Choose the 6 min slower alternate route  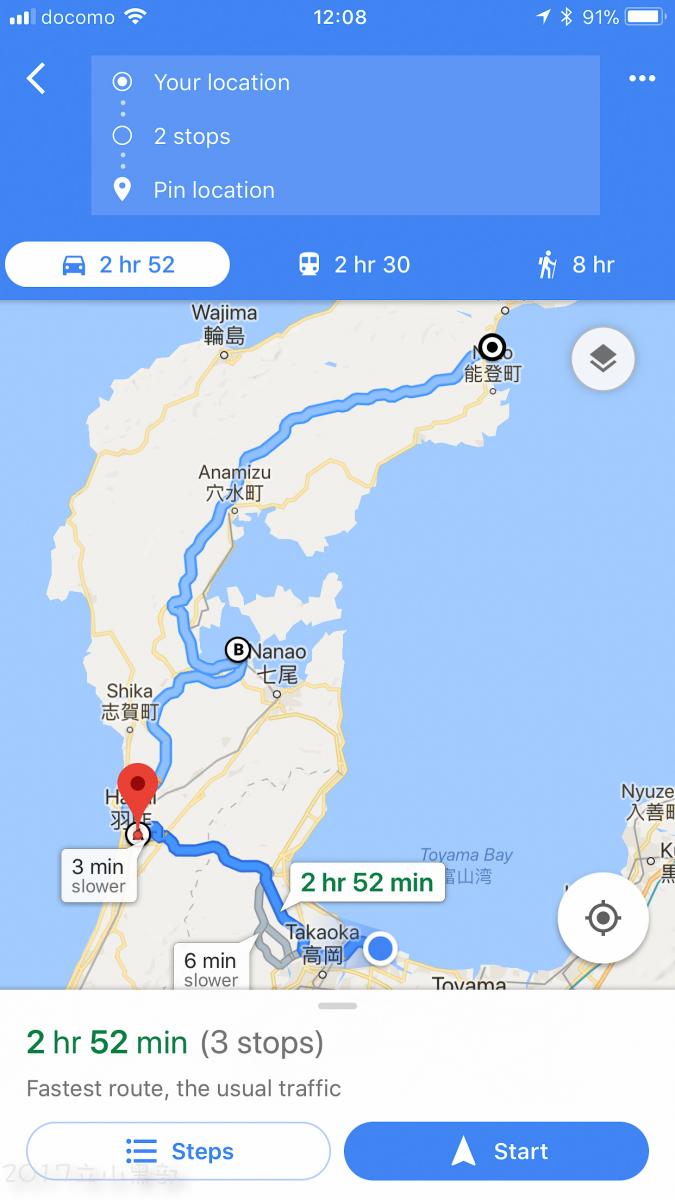coord(211,968)
